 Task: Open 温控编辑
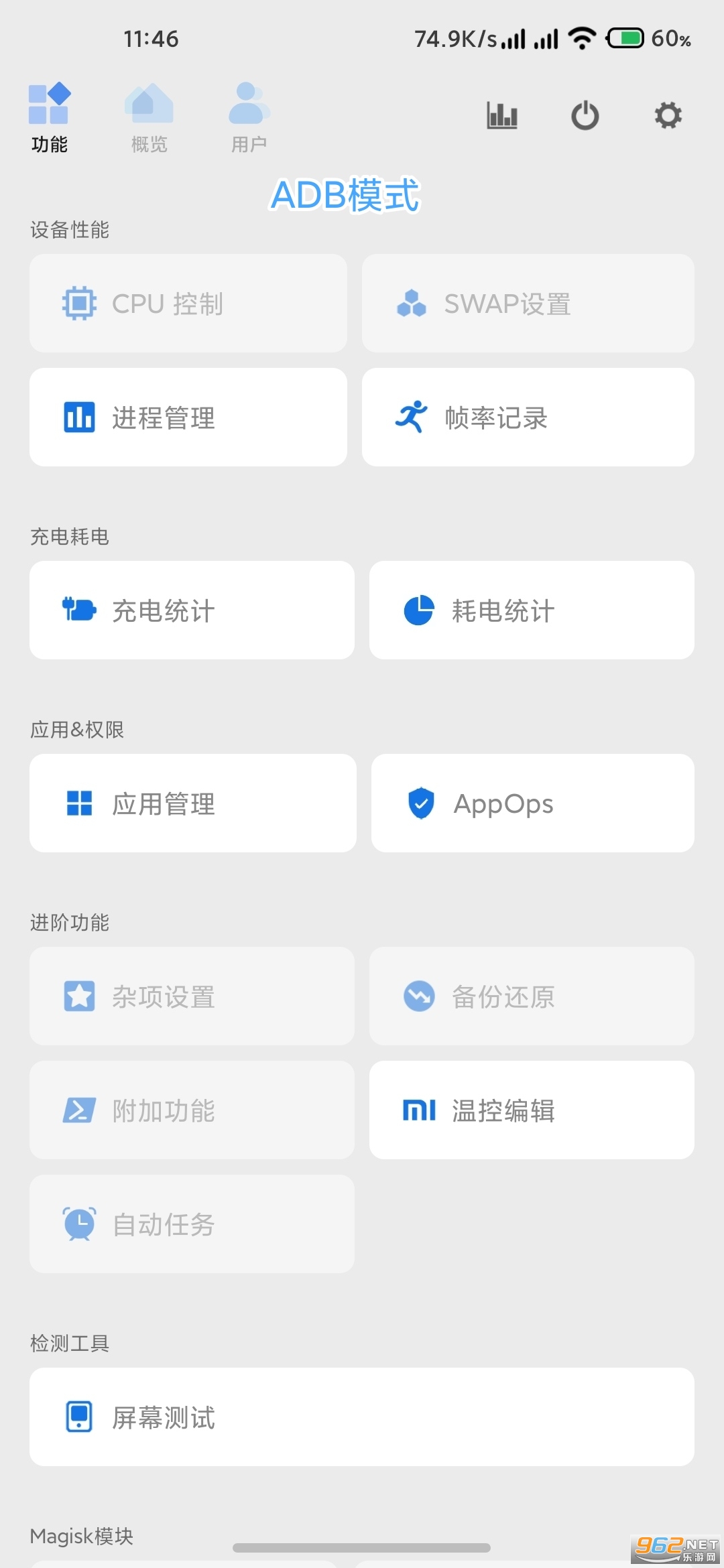[532, 1110]
